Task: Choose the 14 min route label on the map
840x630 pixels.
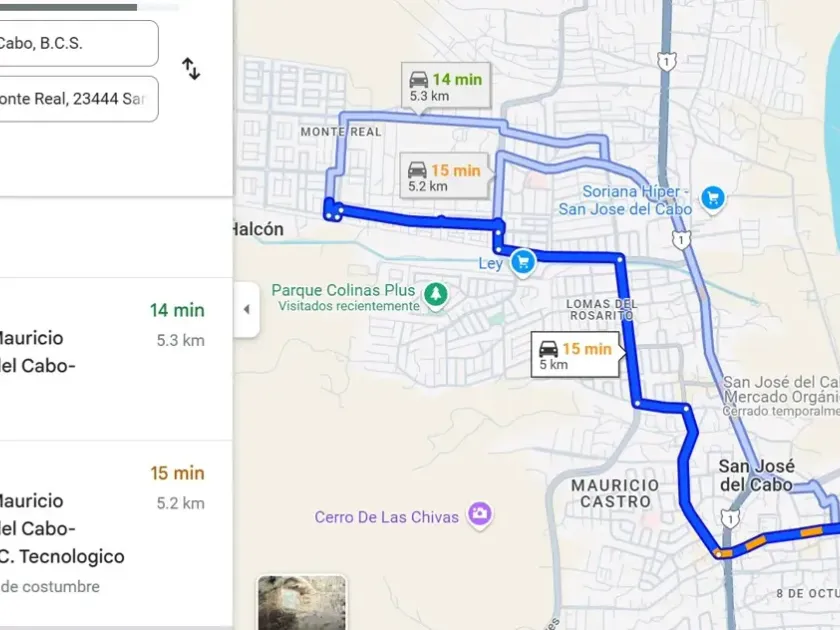Action: (x=446, y=86)
